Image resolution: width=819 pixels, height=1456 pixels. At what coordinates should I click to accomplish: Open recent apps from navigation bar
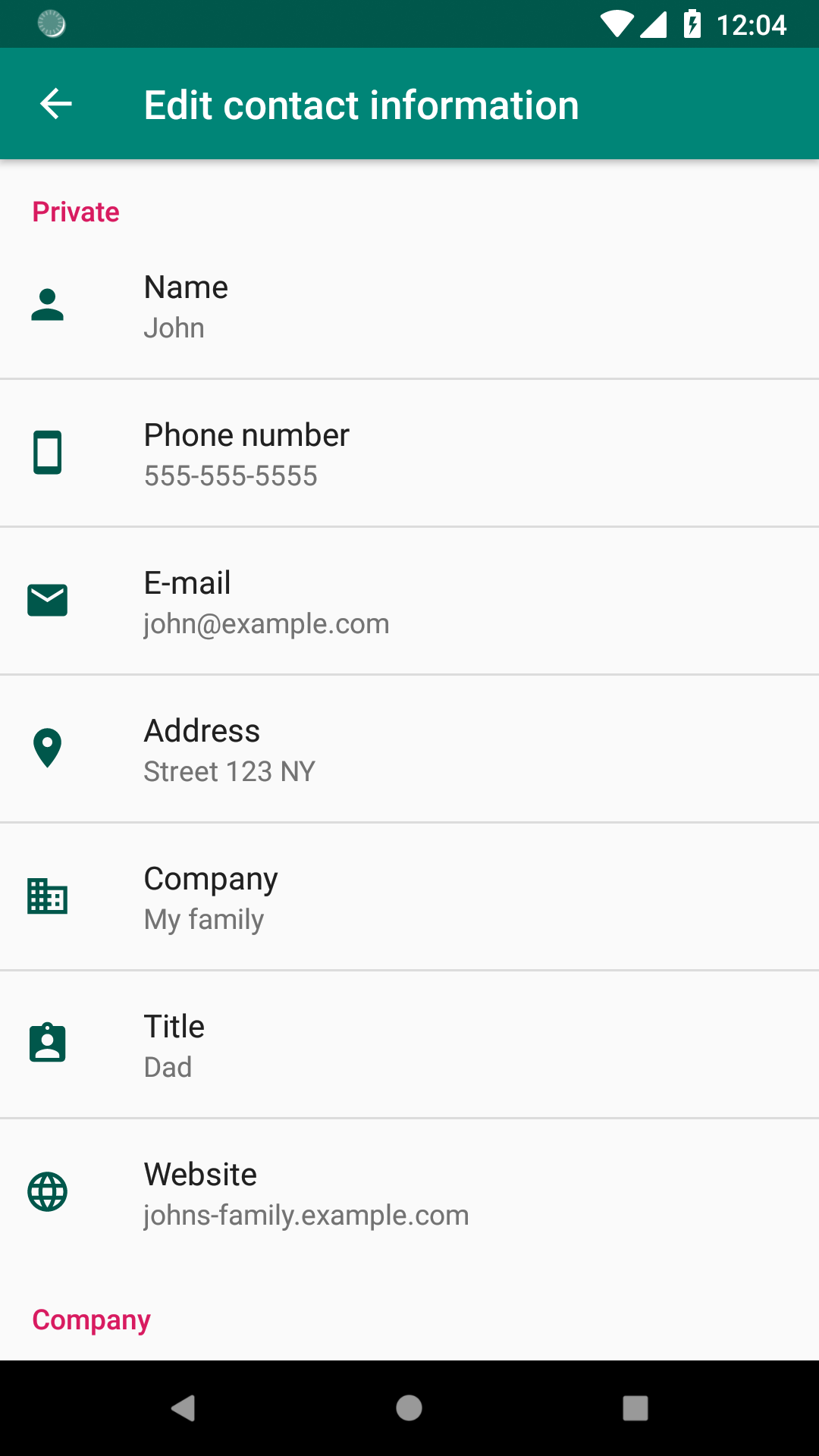(x=635, y=1408)
